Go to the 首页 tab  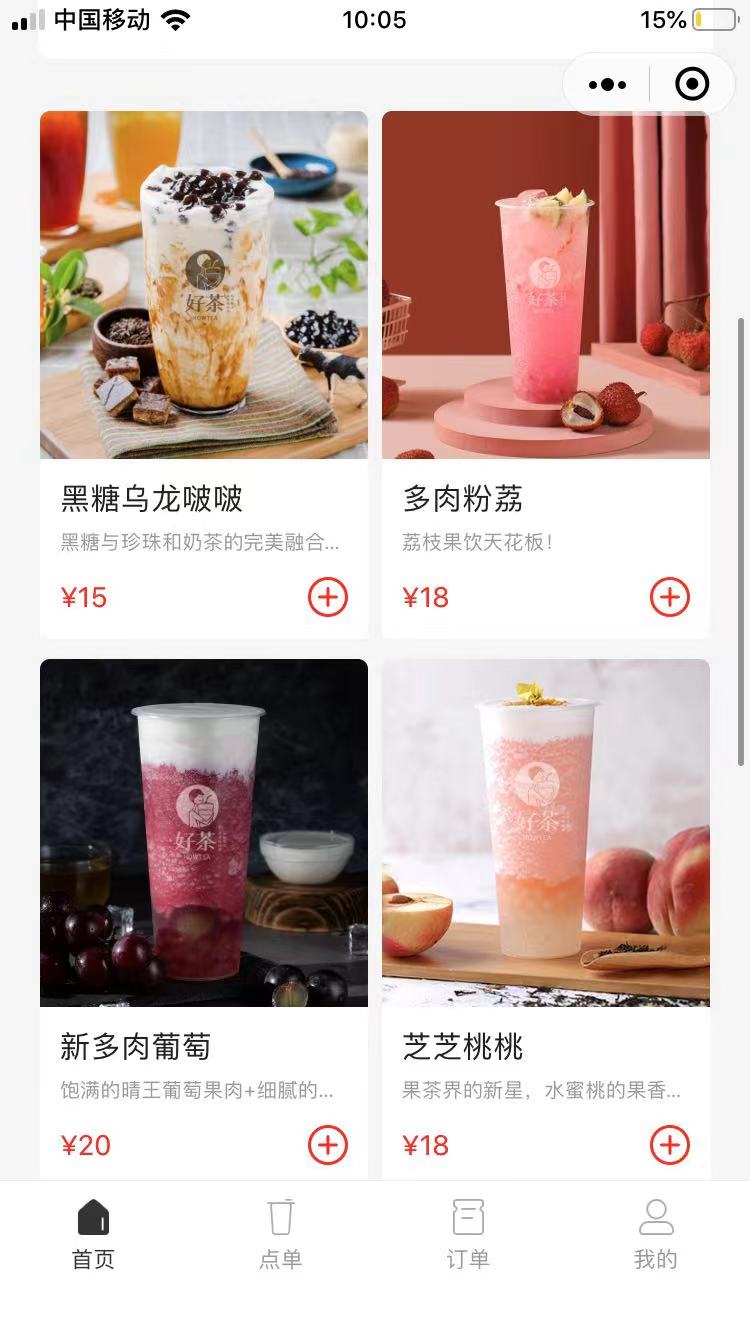93,1235
